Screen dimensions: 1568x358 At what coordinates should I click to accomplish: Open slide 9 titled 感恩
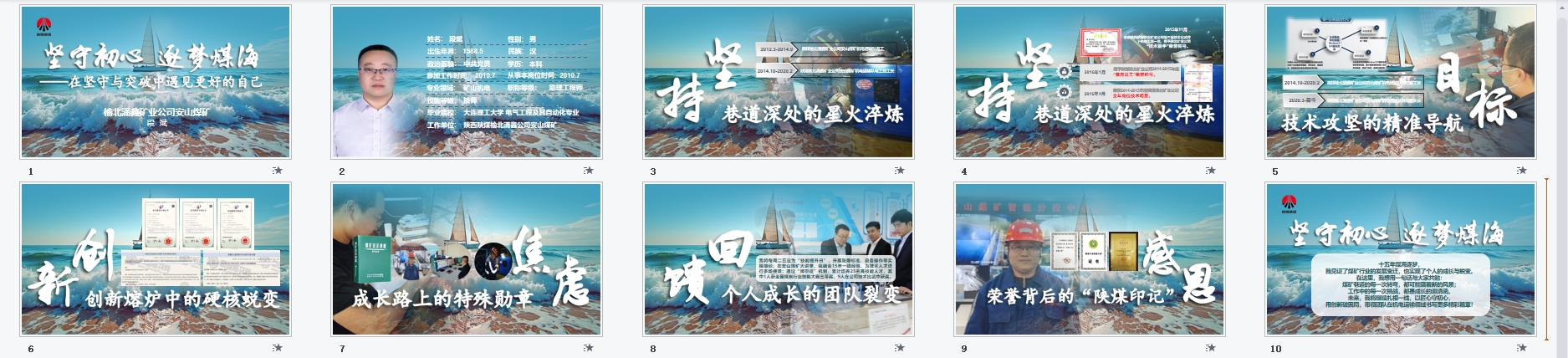pos(1090,259)
